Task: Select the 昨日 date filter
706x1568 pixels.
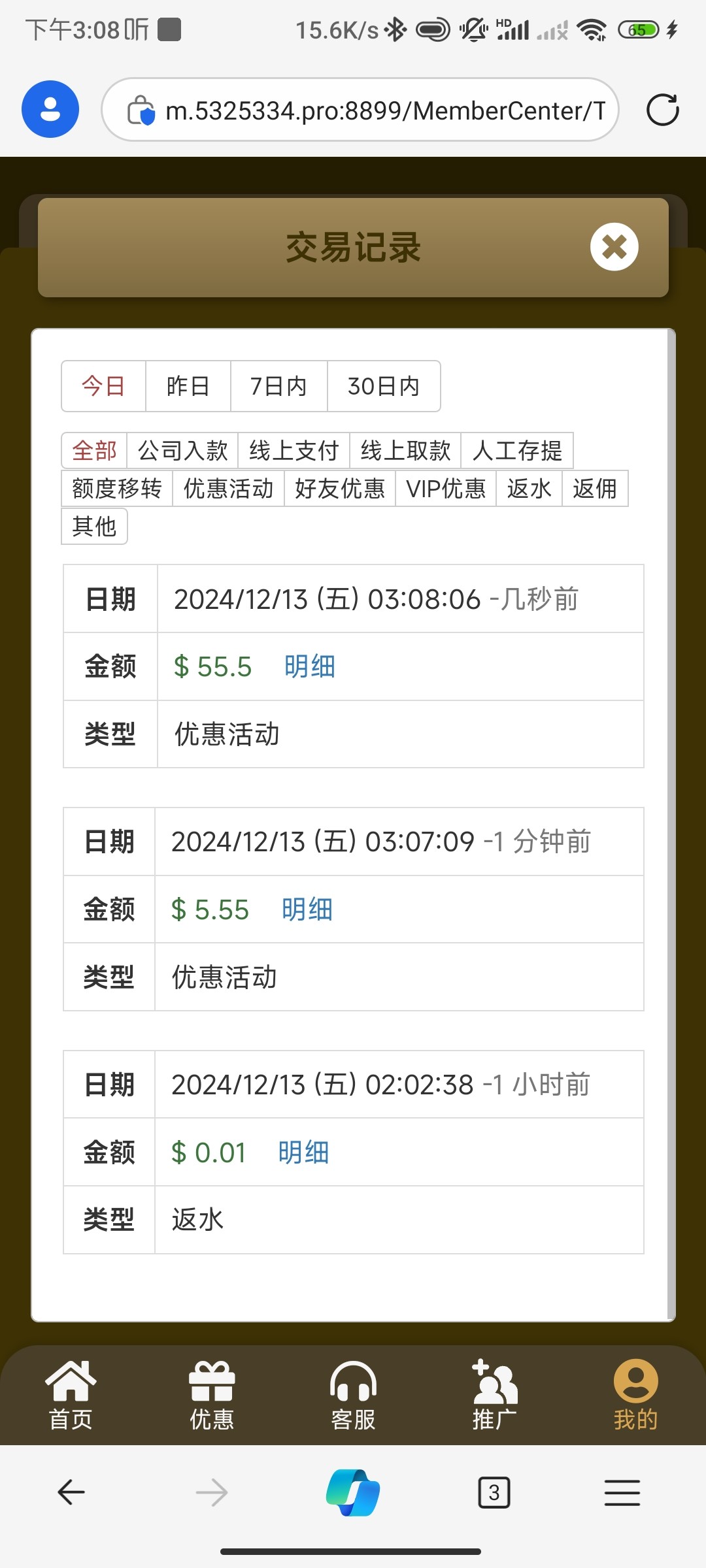Action: point(188,386)
